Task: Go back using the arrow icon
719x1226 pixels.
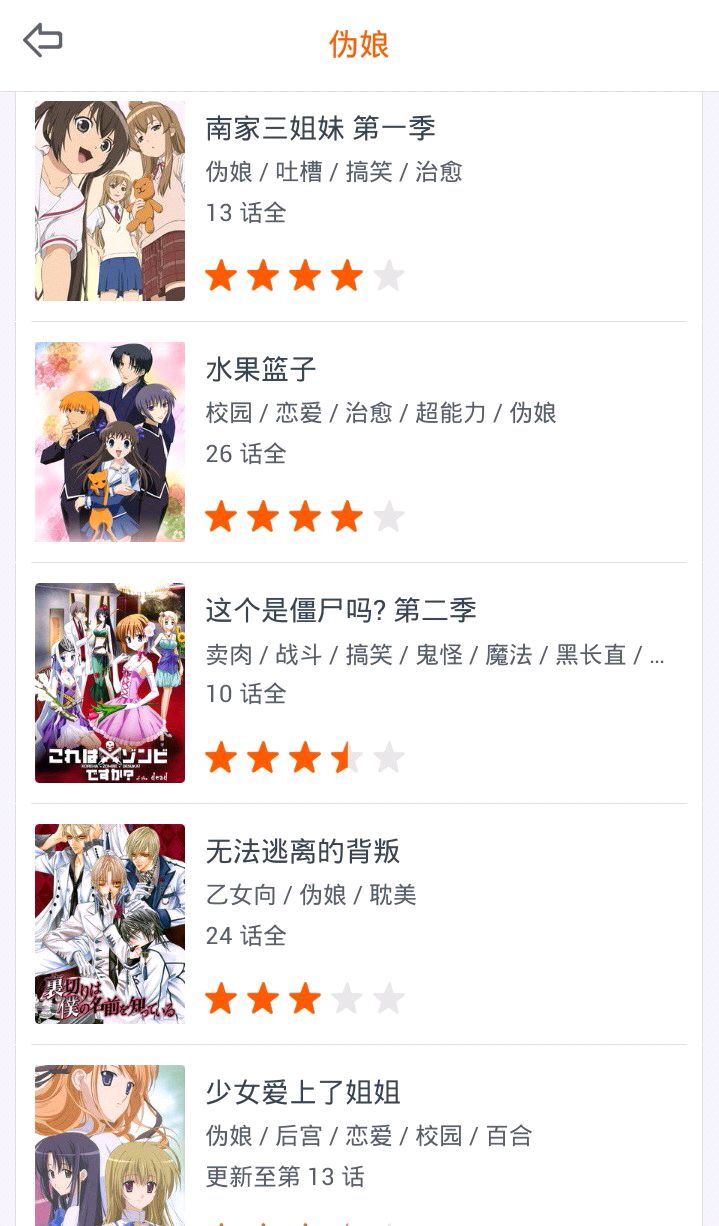Action: (43, 41)
